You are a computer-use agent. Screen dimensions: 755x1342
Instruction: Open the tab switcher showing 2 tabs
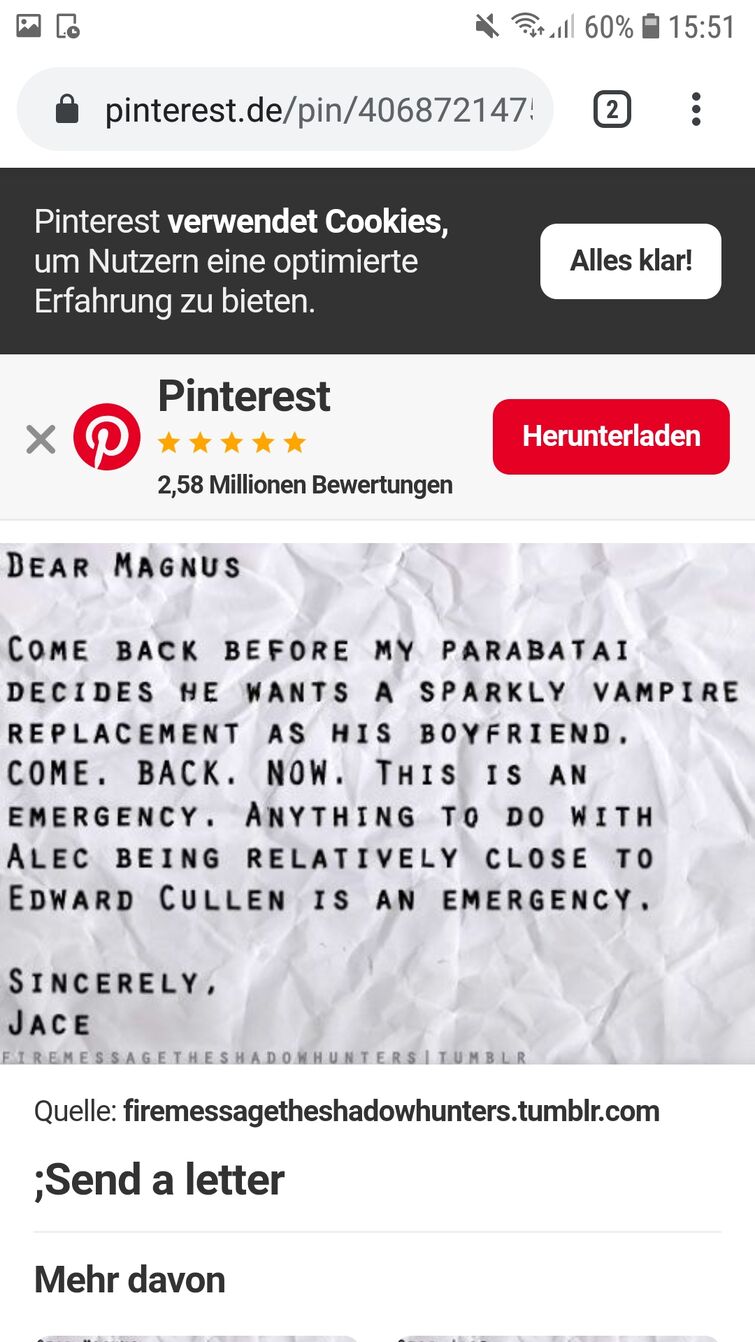612,109
